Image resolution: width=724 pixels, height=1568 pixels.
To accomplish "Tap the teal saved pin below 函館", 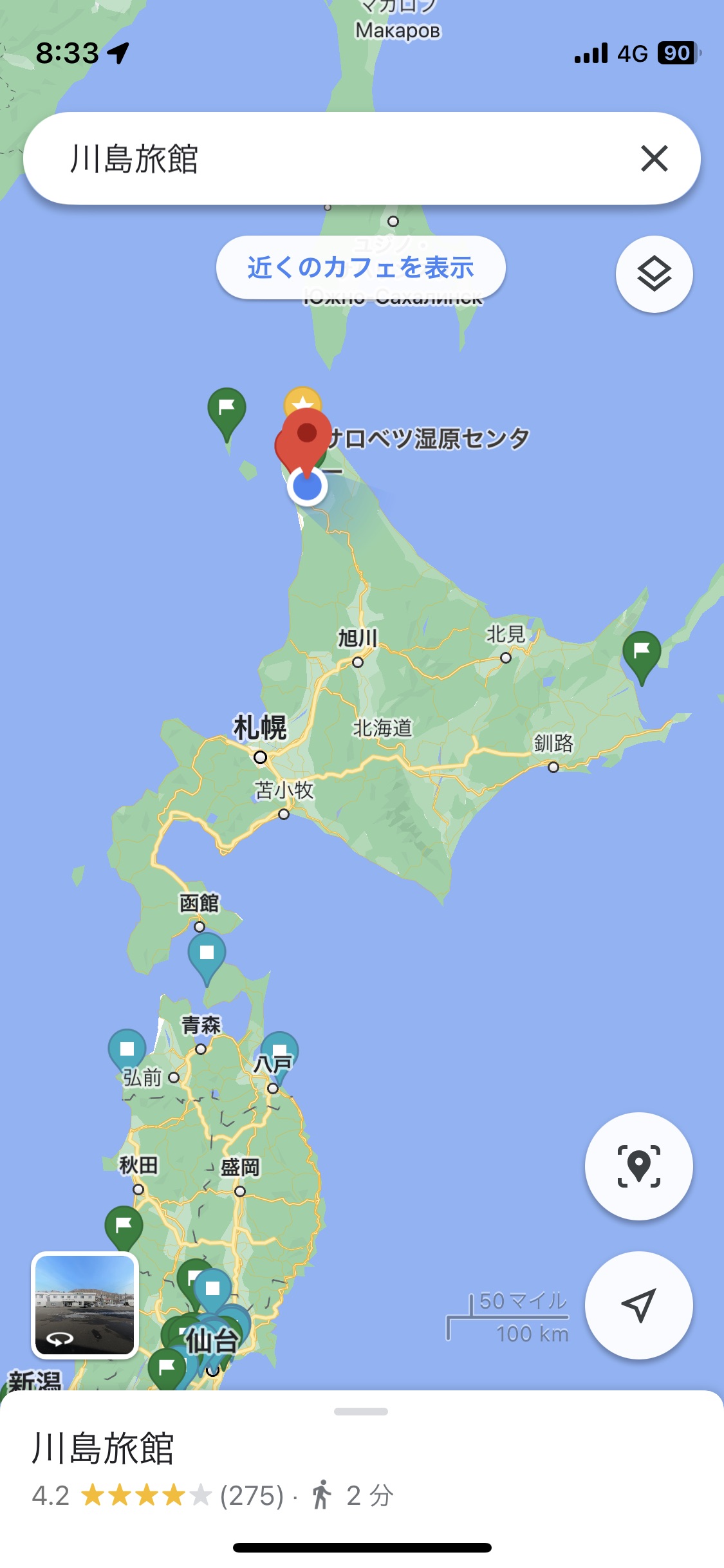I will click(x=207, y=954).
